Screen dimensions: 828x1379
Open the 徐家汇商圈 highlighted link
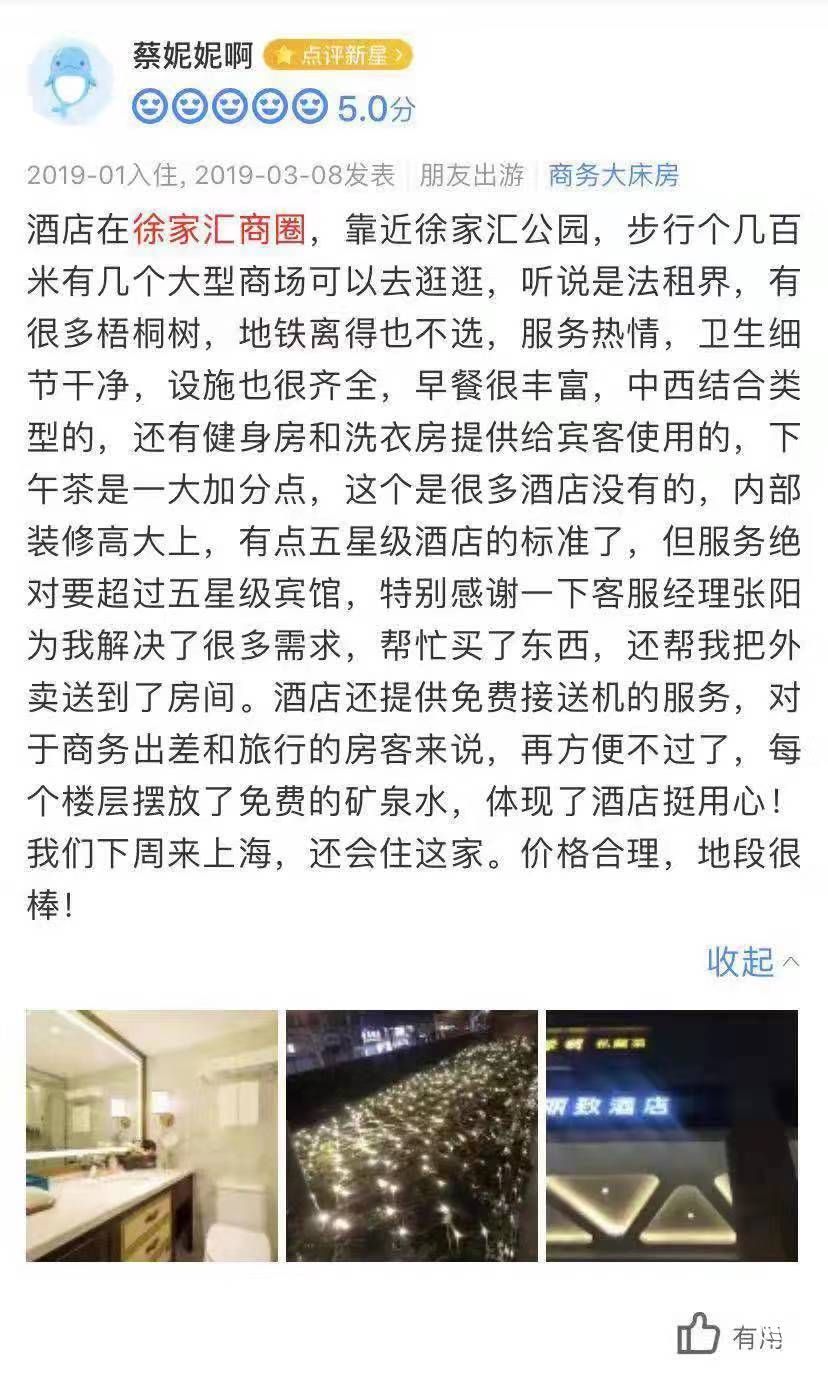pyautogui.click(x=218, y=230)
